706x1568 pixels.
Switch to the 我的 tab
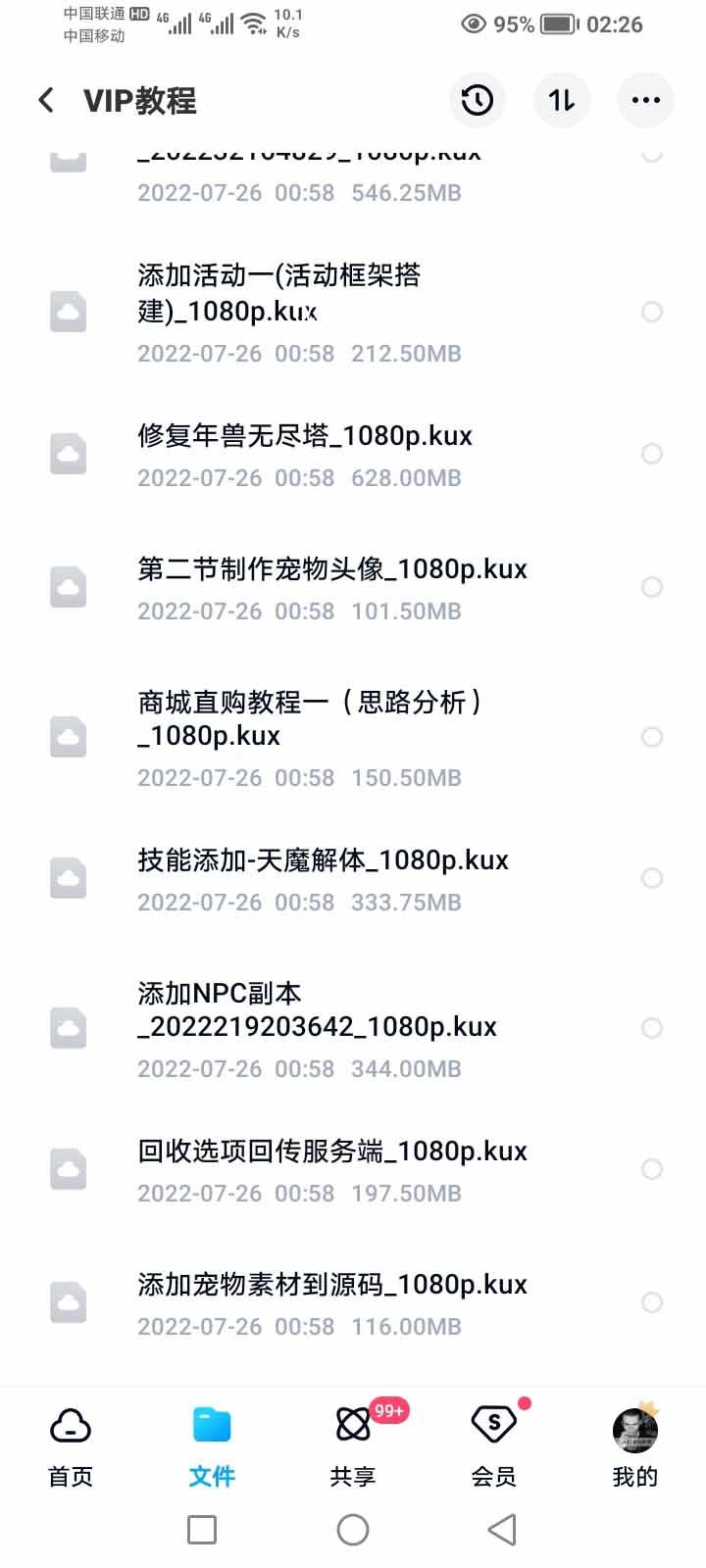click(x=635, y=1446)
